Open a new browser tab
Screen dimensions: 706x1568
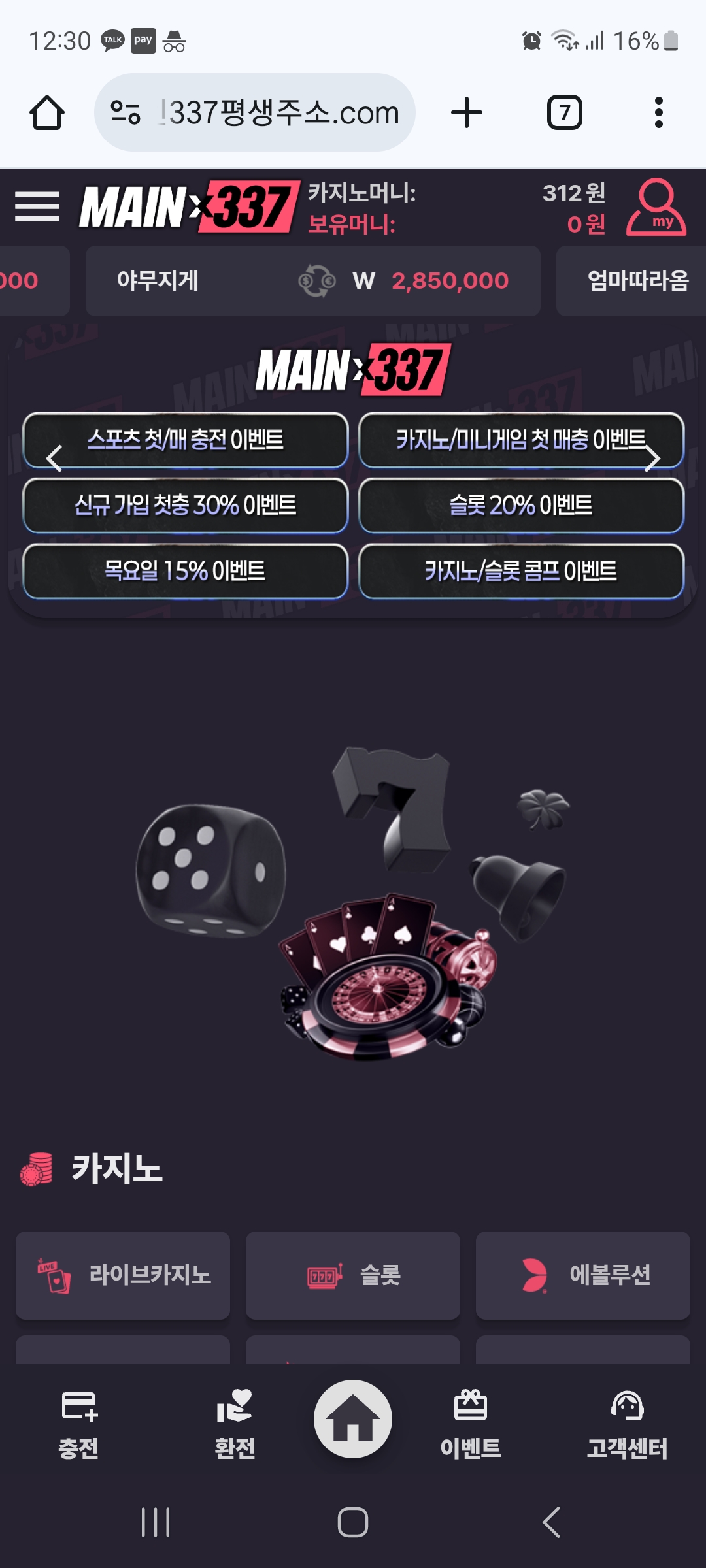coord(467,112)
